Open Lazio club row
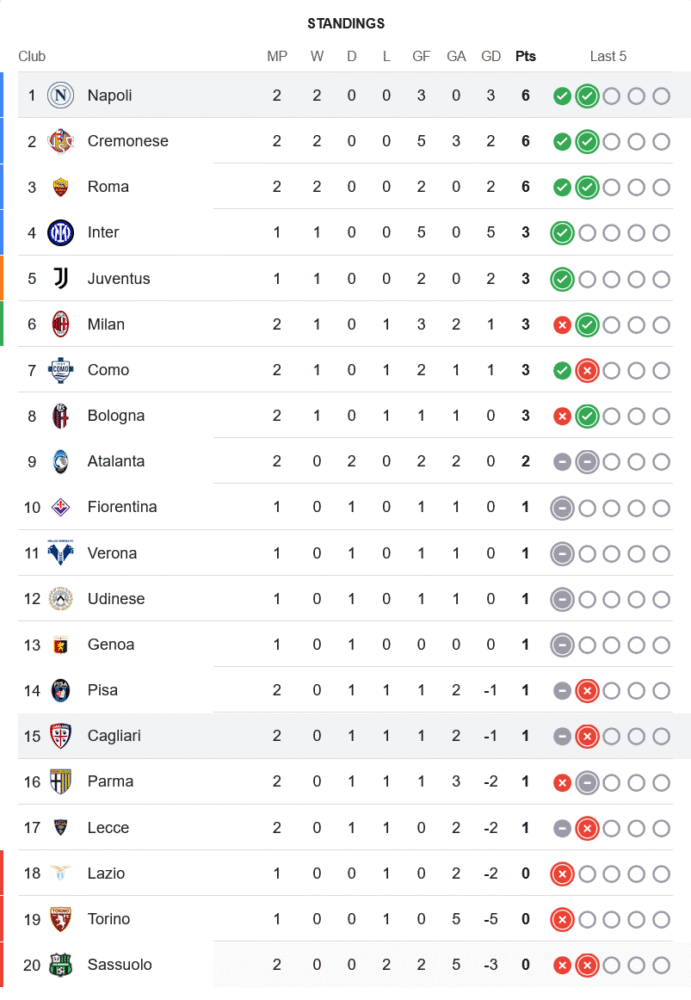Viewport: 691px width, 1000px height. (106, 874)
